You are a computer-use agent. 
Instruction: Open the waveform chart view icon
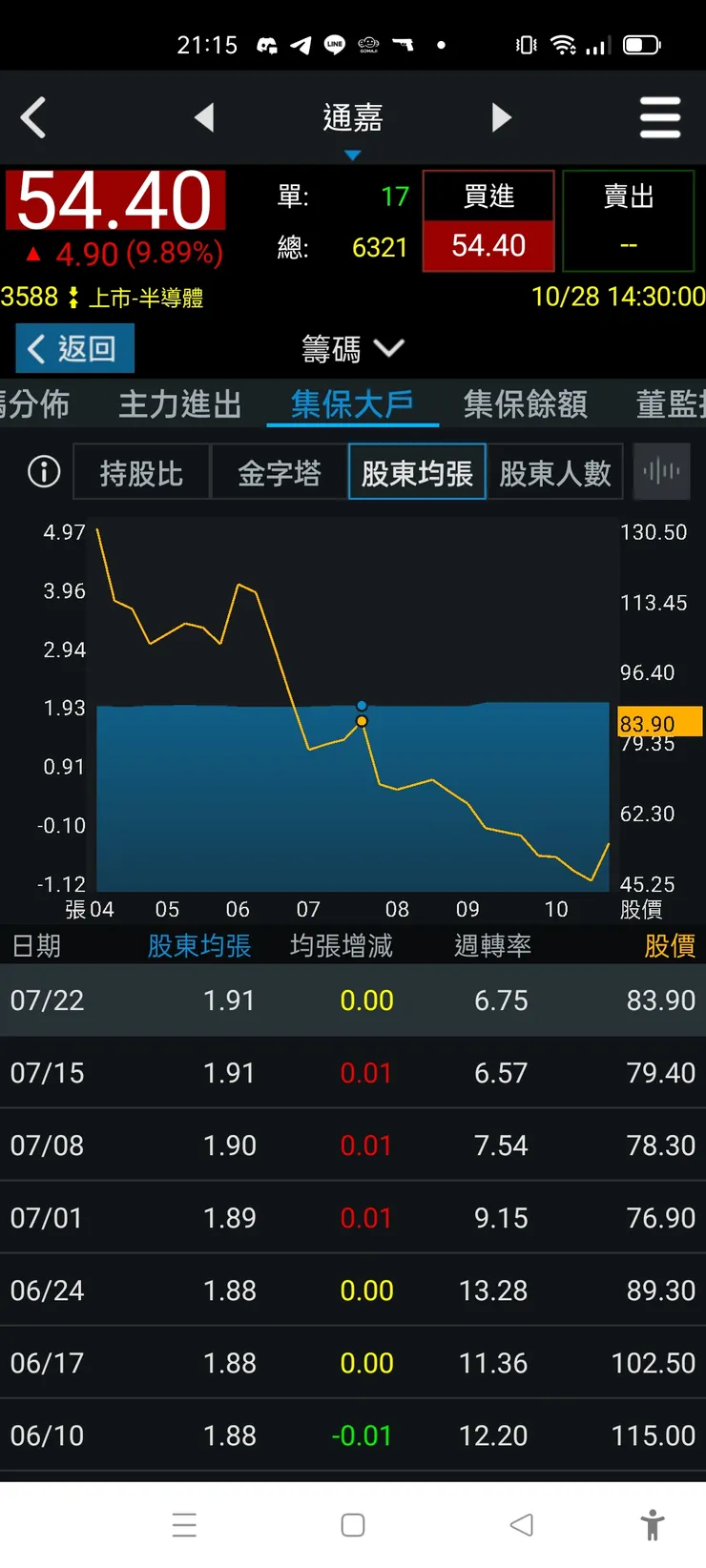pyautogui.click(x=661, y=471)
